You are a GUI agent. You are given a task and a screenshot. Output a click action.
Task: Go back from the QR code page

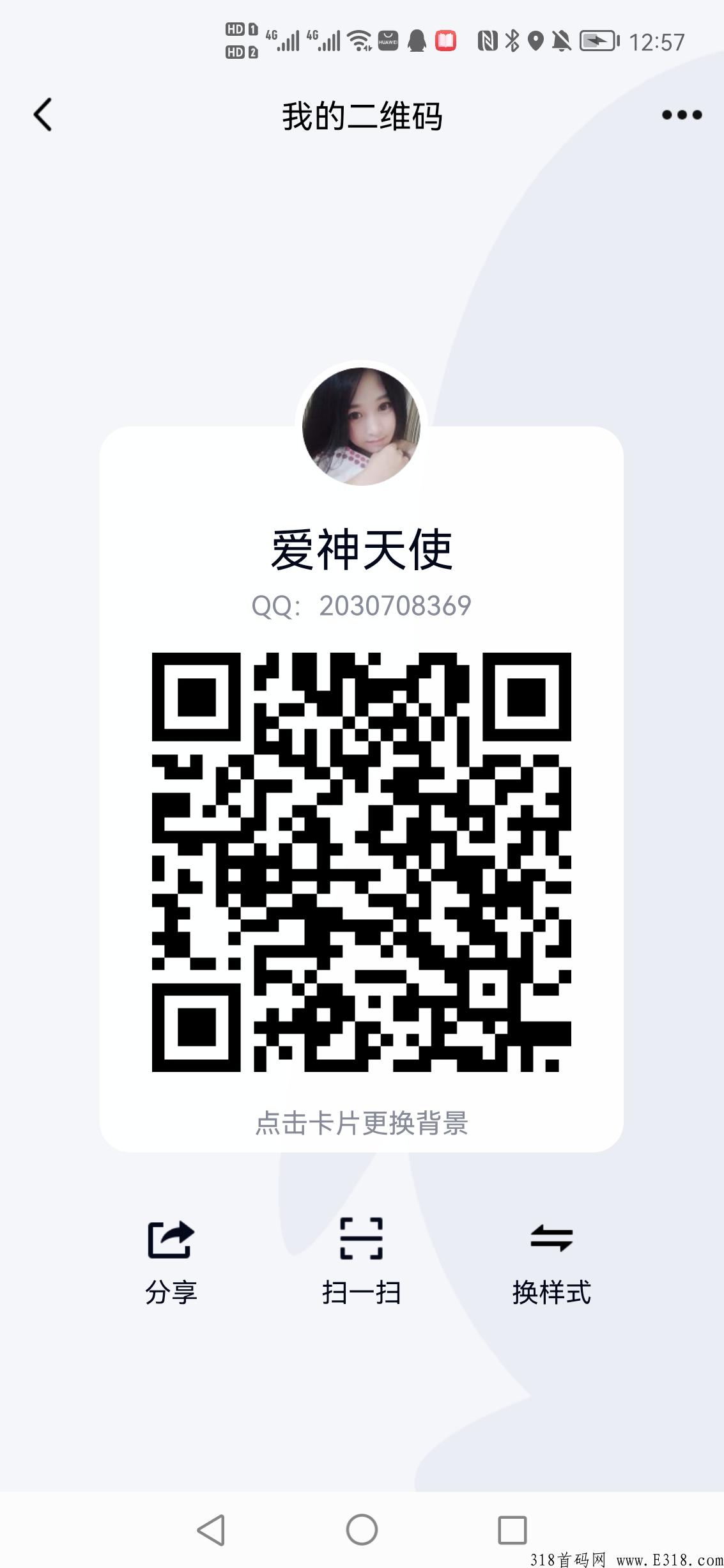coord(43,115)
